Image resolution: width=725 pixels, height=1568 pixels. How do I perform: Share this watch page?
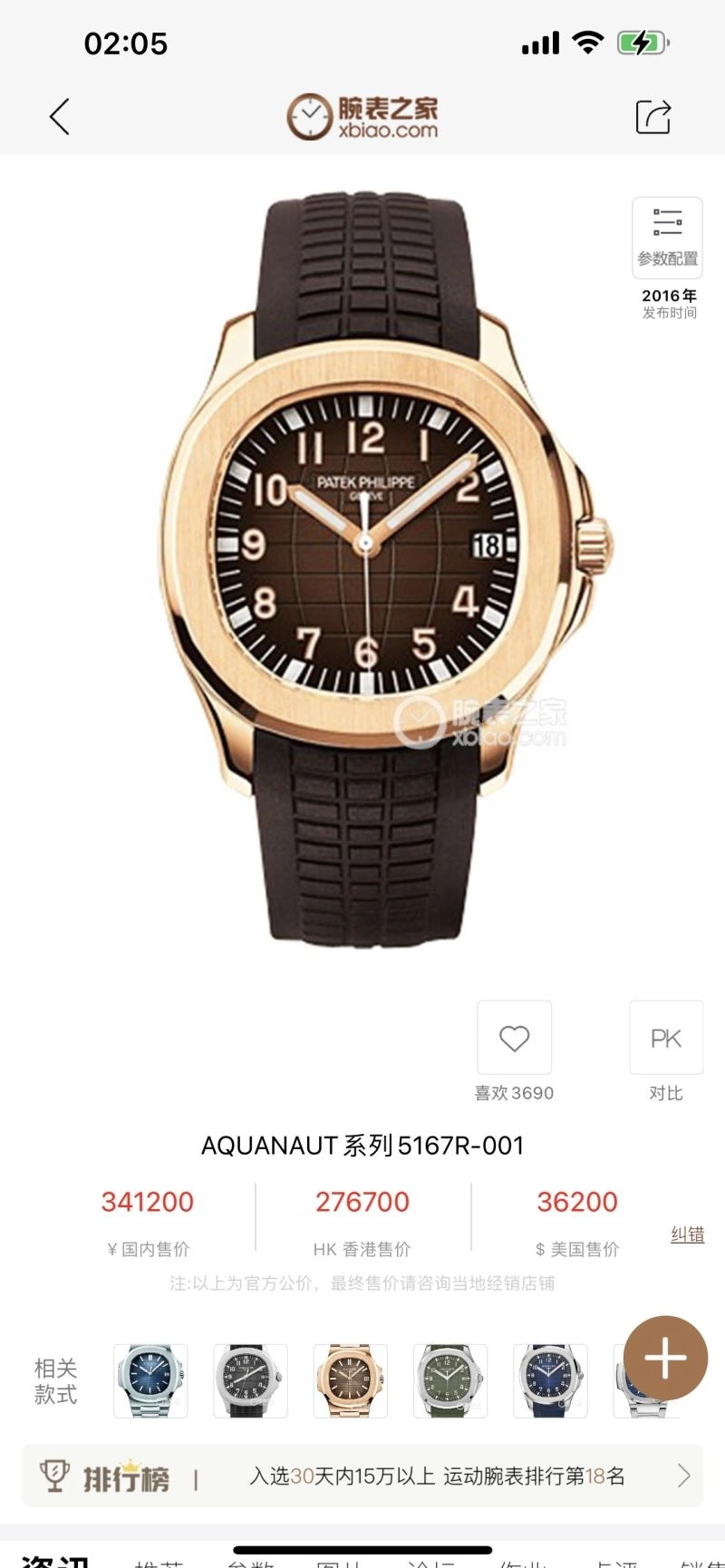[652, 117]
